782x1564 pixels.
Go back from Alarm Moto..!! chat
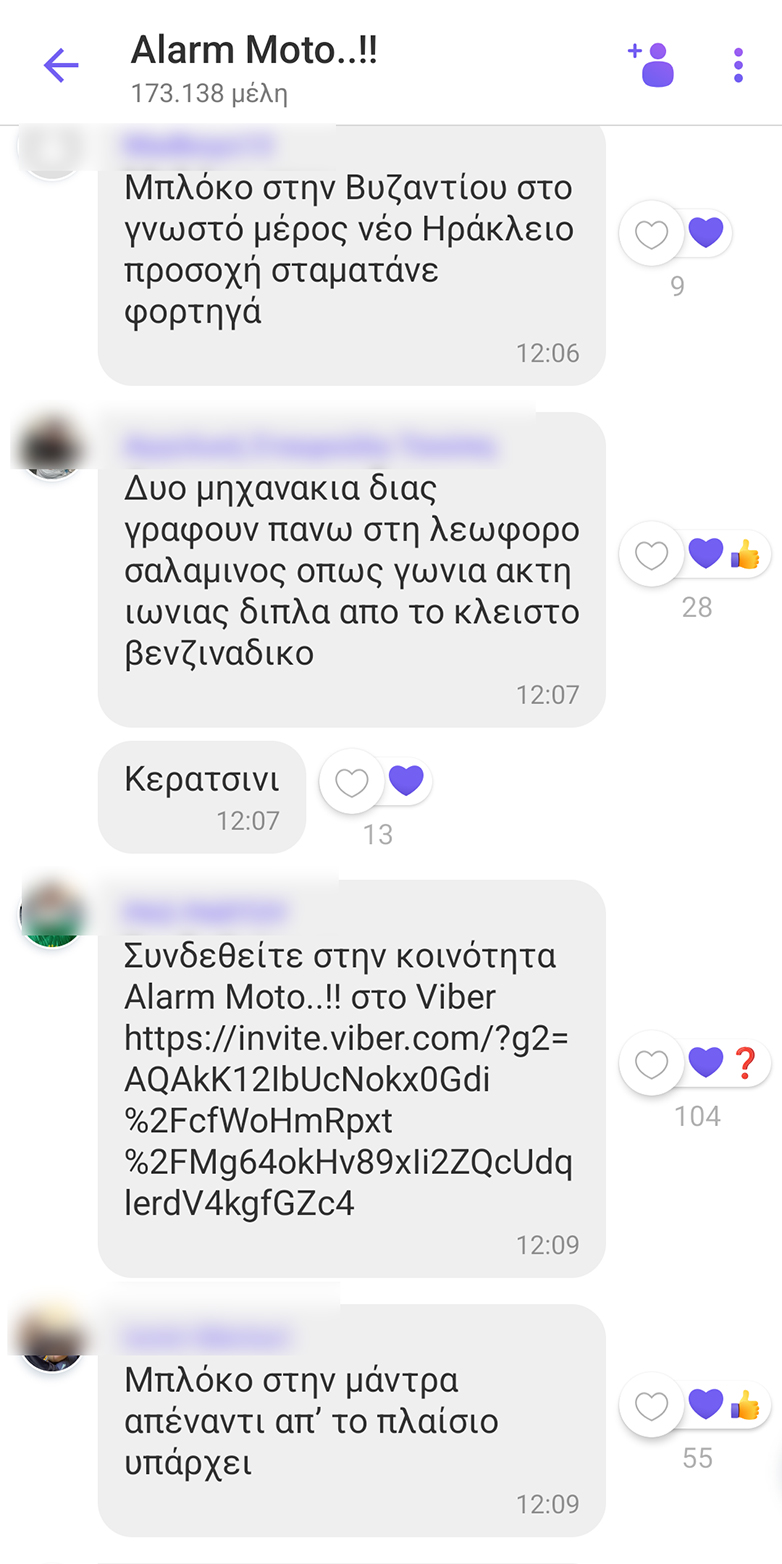click(x=60, y=66)
